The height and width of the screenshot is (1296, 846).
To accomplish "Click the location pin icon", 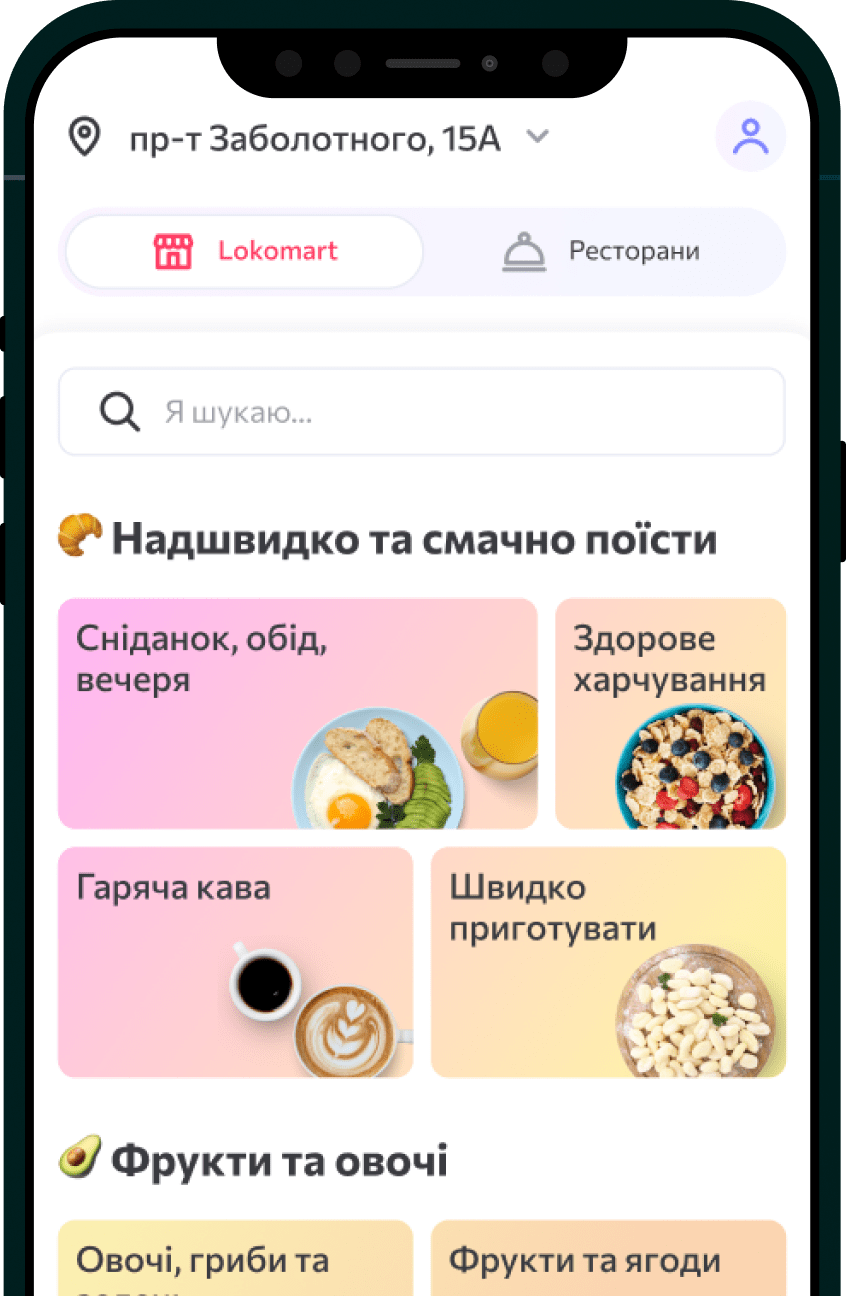I will coord(85,137).
